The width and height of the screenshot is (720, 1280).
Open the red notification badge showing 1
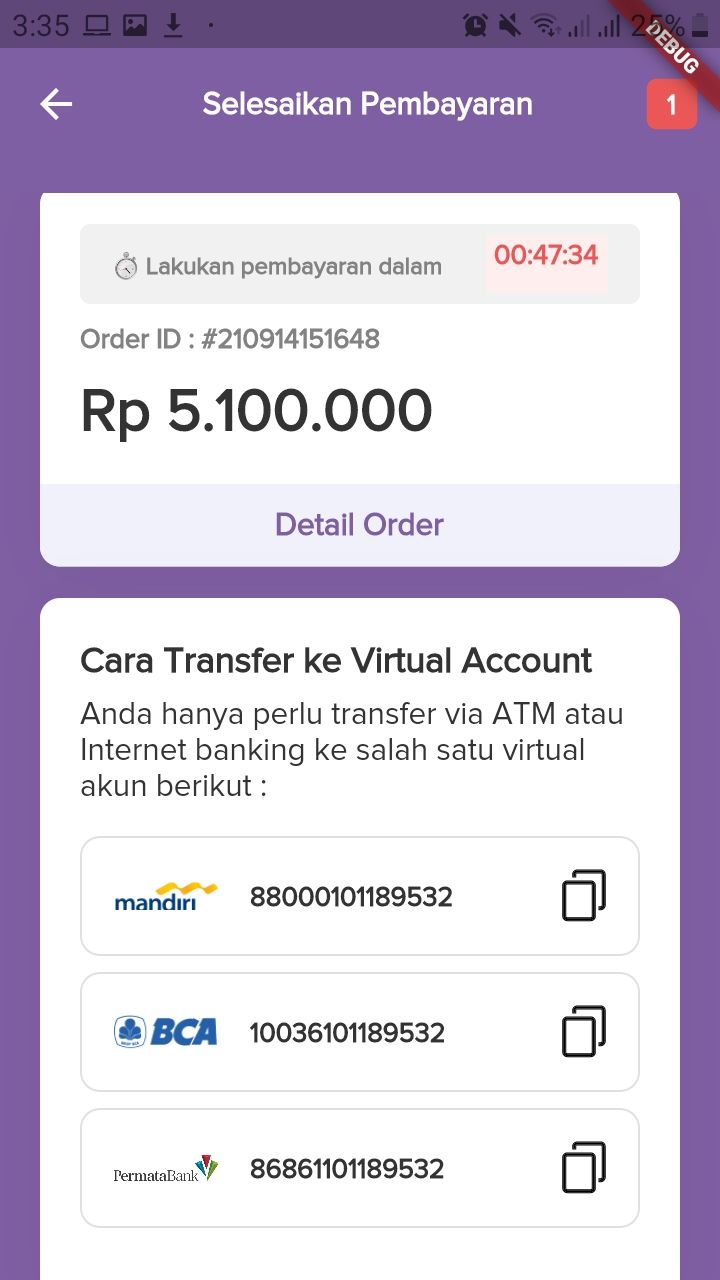(671, 105)
